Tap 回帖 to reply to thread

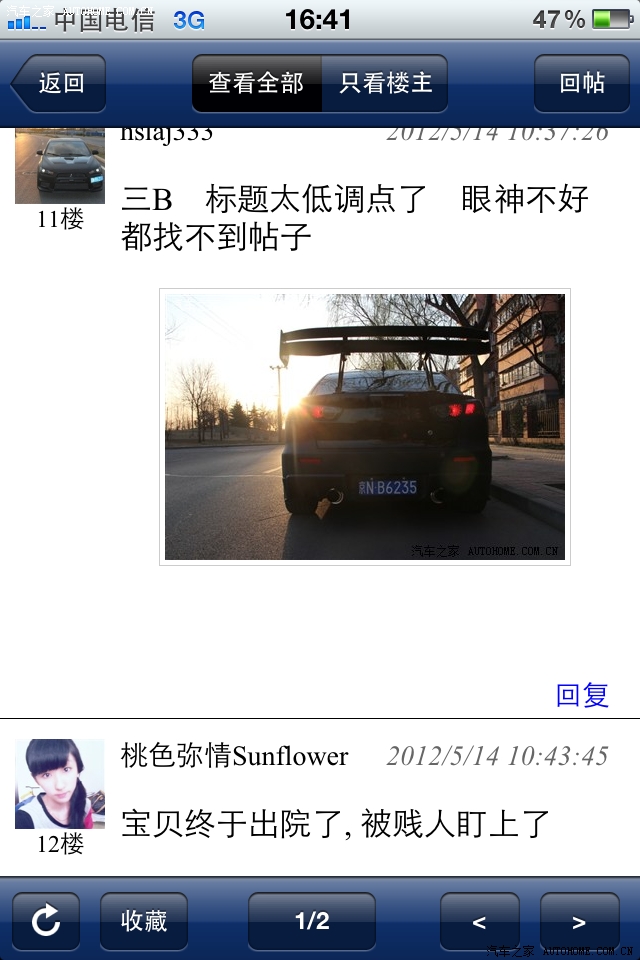[582, 83]
